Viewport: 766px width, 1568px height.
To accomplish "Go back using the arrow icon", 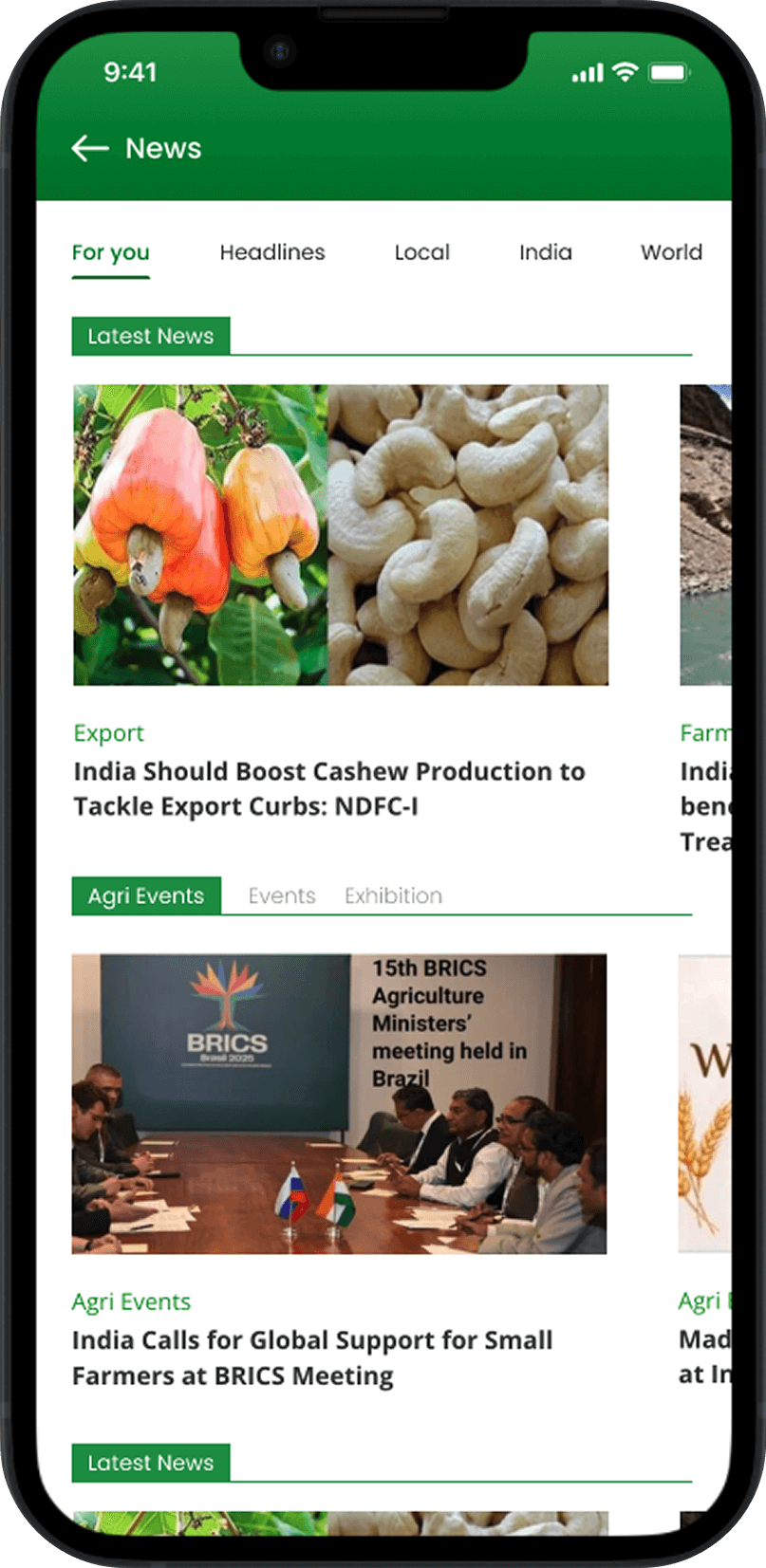I will tap(90, 148).
